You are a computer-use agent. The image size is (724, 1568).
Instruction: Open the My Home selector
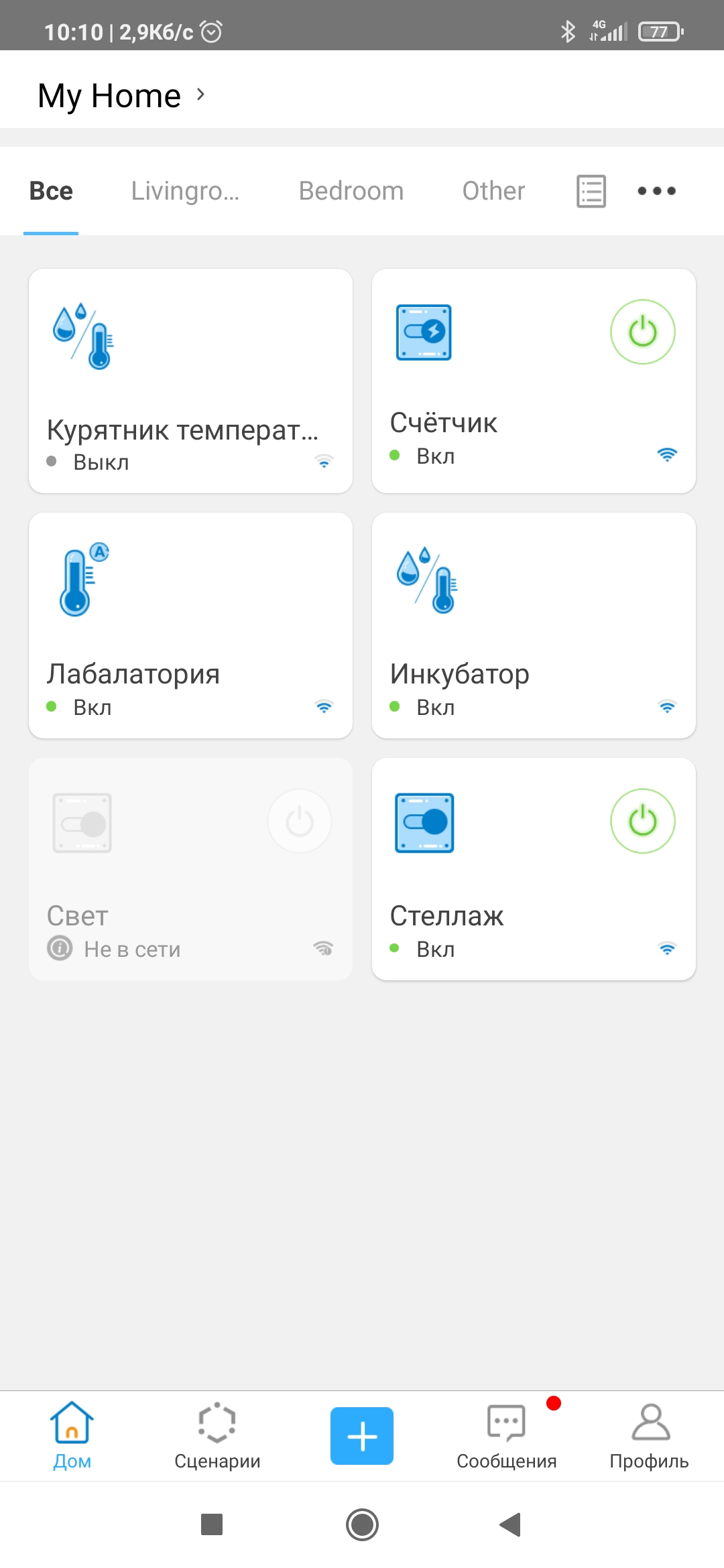[x=121, y=96]
